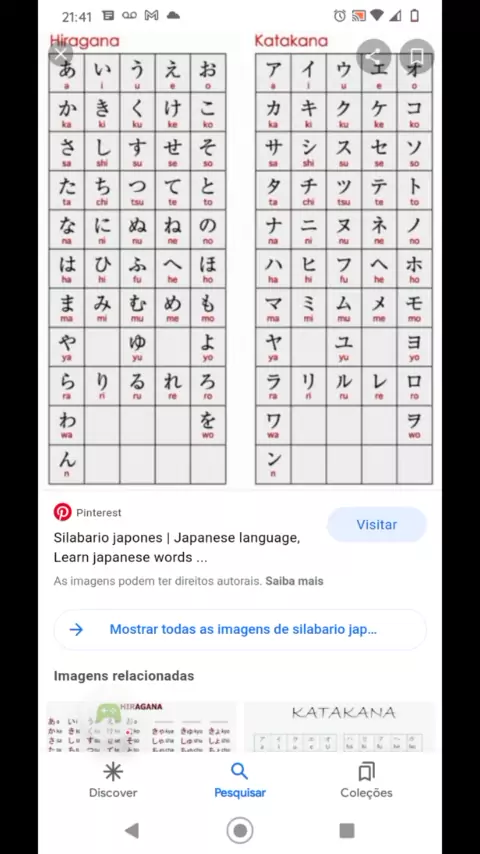Open the related Katakana chart thumbnail
Viewport: 480px width, 854px height.
pyautogui.click(x=339, y=727)
